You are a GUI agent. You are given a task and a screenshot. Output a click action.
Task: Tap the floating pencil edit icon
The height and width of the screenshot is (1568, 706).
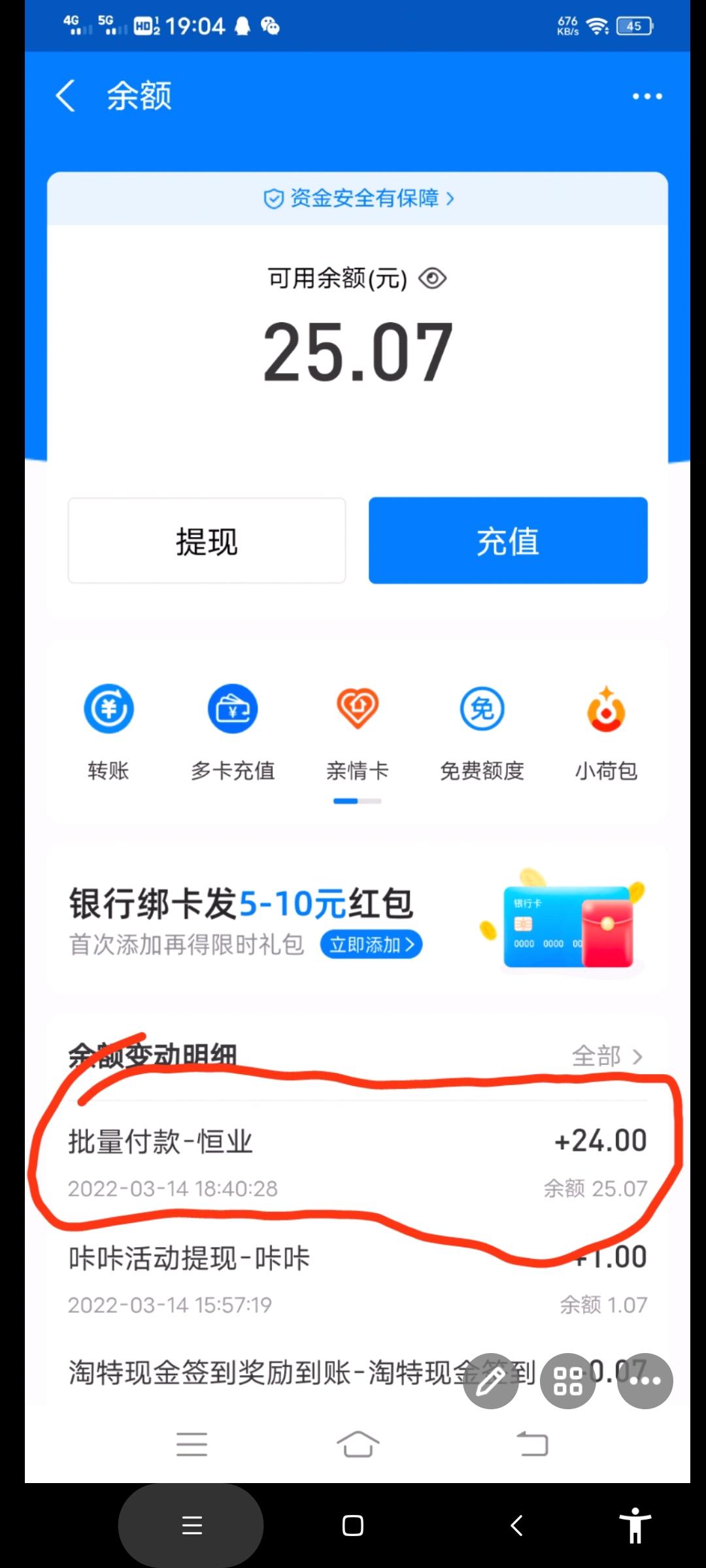click(490, 1380)
